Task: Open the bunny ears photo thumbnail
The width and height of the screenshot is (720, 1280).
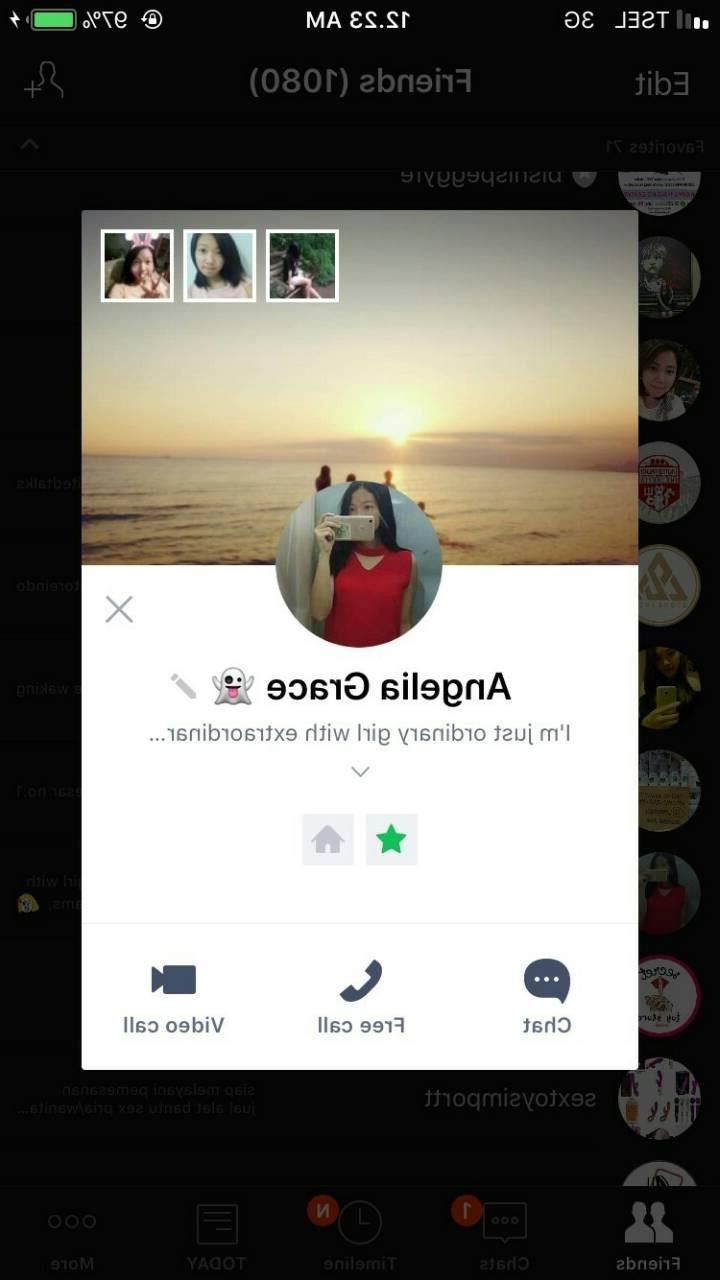Action: point(137,265)
